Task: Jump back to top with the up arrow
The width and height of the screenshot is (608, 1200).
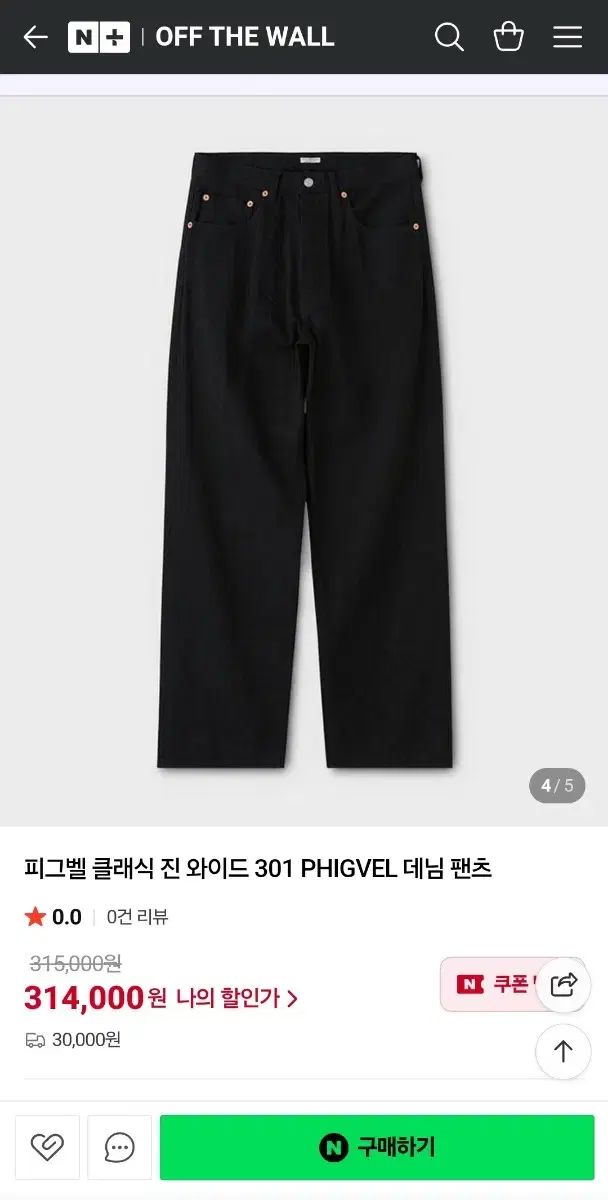Action: click(x=563, y=1051)
